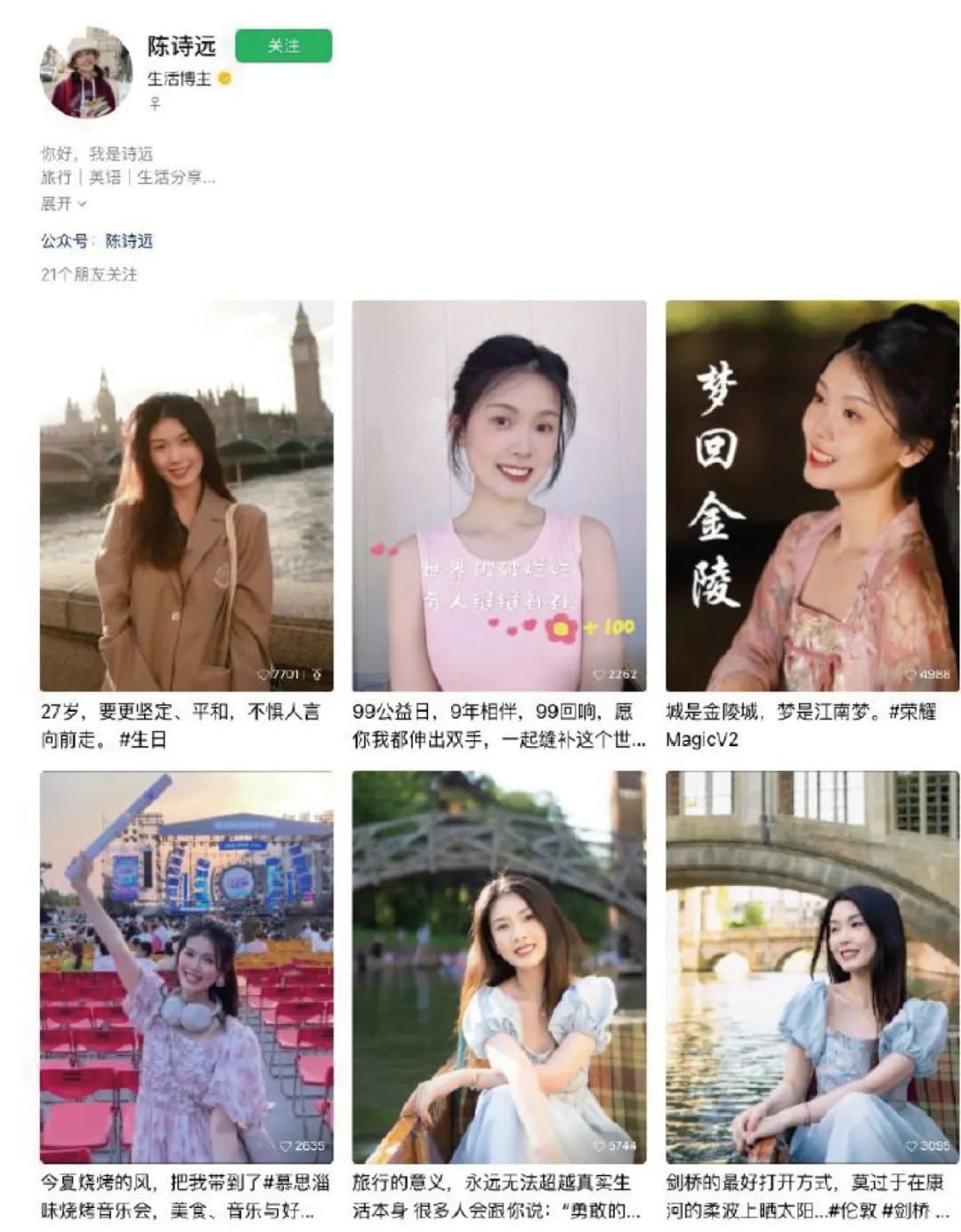Viewport: 961px width, 1232px height.
Task: Expand the profile bio via 展开
Action: pyautogui.click(x=63, y=204)
